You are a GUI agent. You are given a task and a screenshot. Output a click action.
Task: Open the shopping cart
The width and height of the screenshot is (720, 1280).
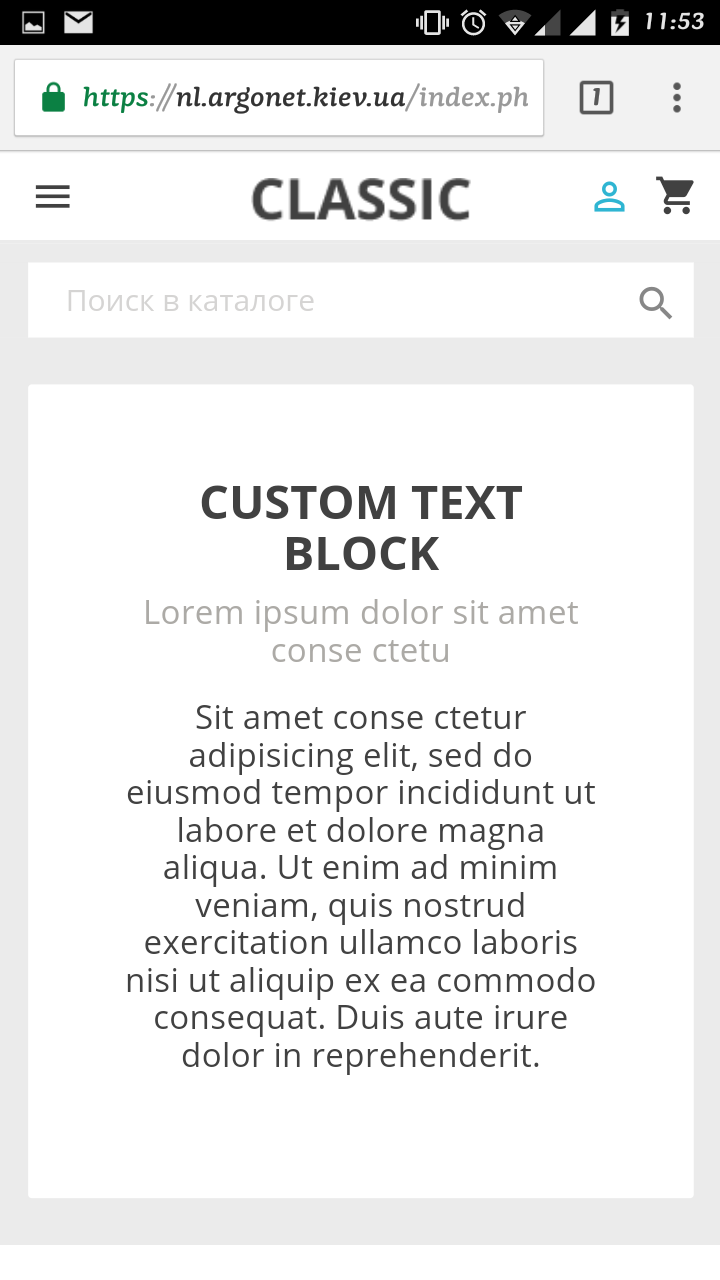coord(676,196)
